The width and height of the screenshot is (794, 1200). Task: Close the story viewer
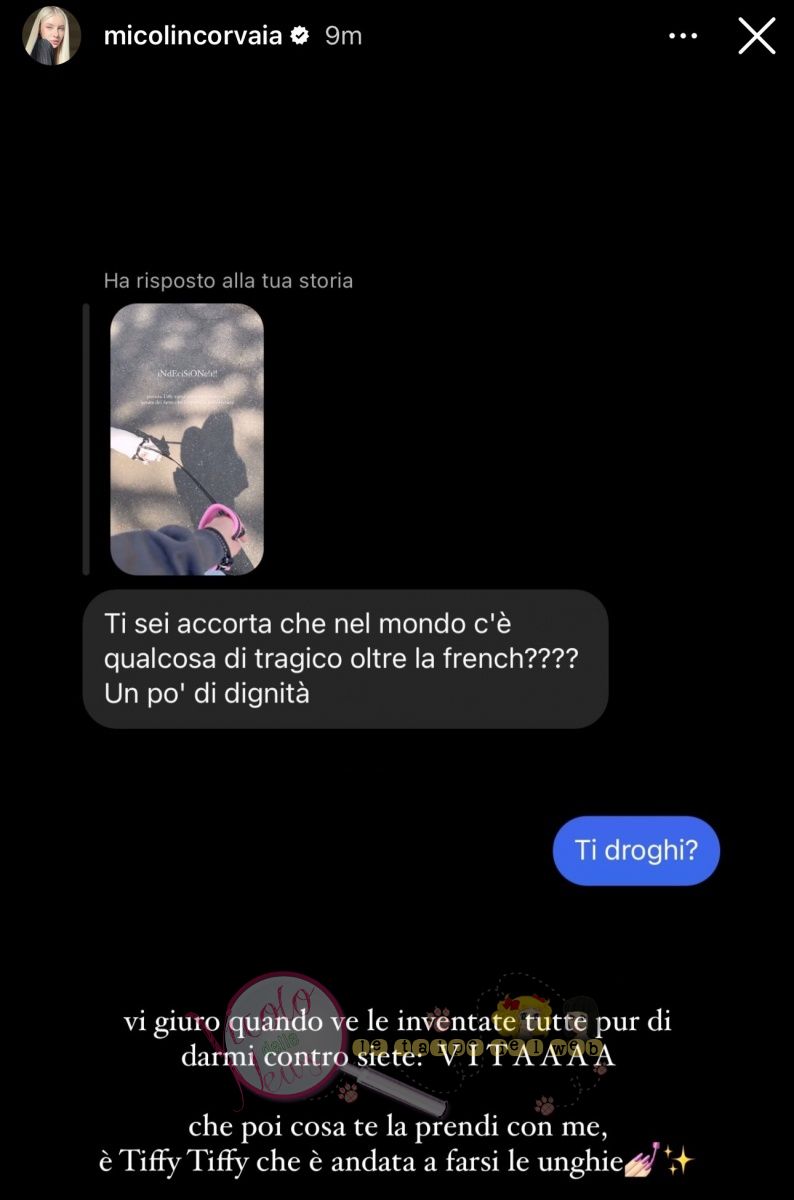point(756,36)
